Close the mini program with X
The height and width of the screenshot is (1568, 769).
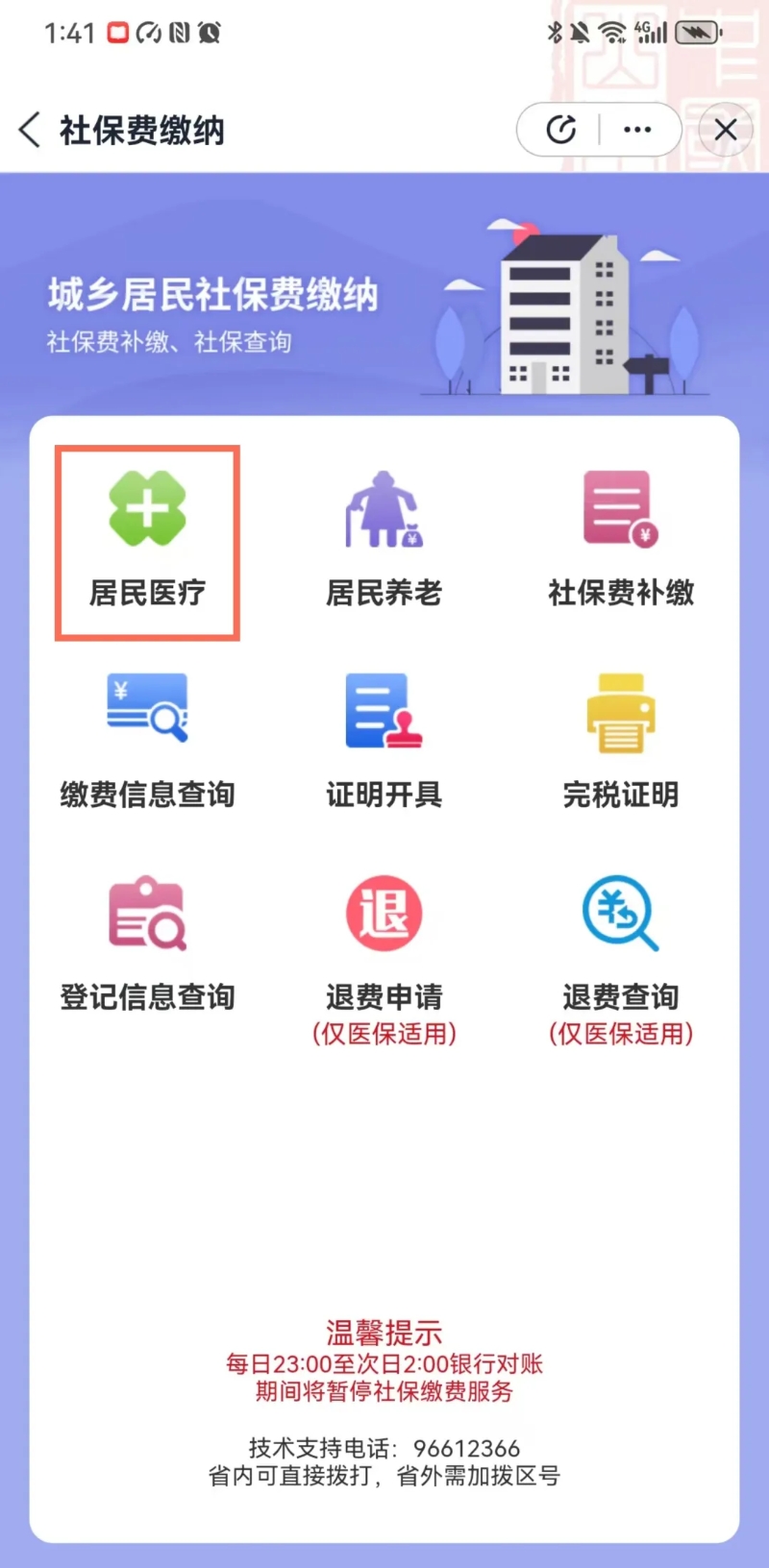pyautogui.click(x=726, y=130)
